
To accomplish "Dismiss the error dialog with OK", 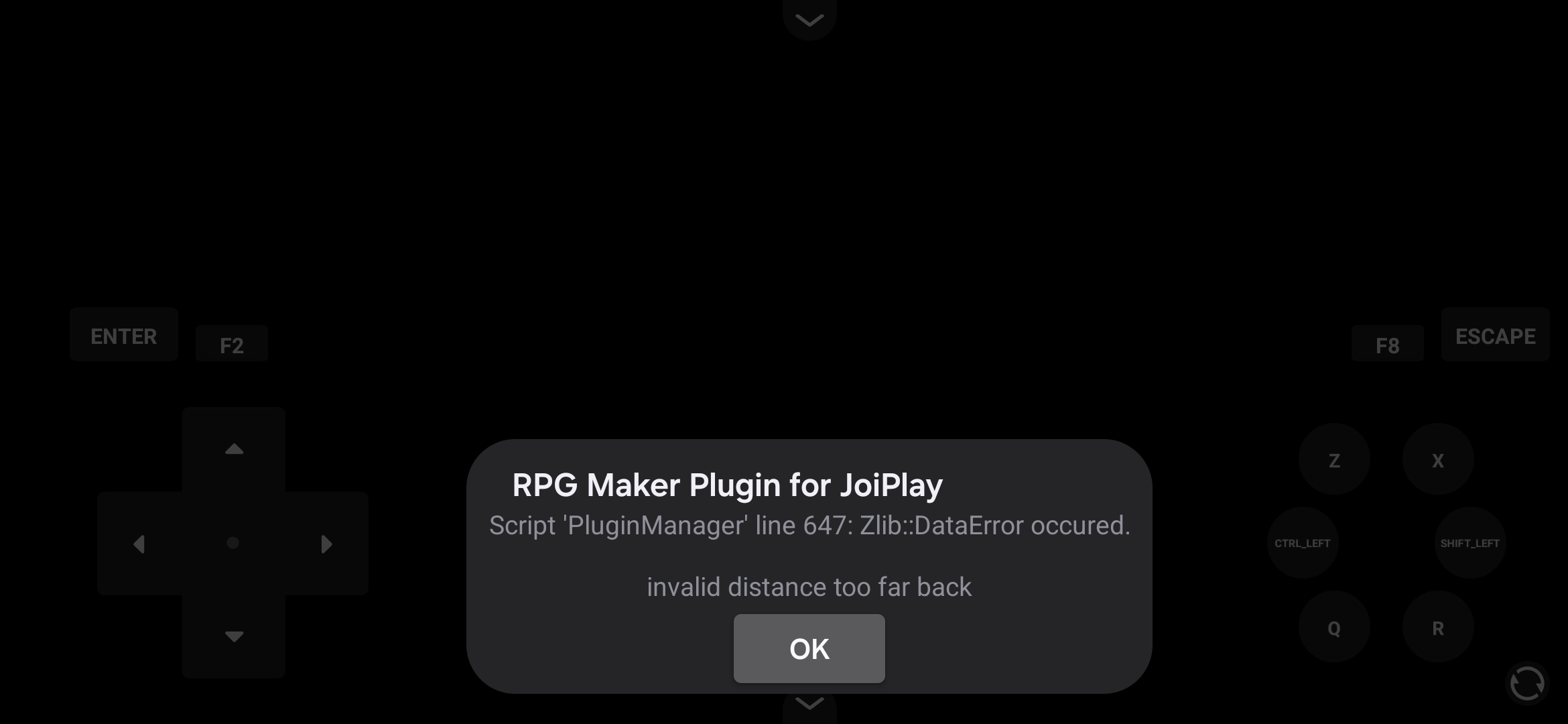I will coord(809,648).
